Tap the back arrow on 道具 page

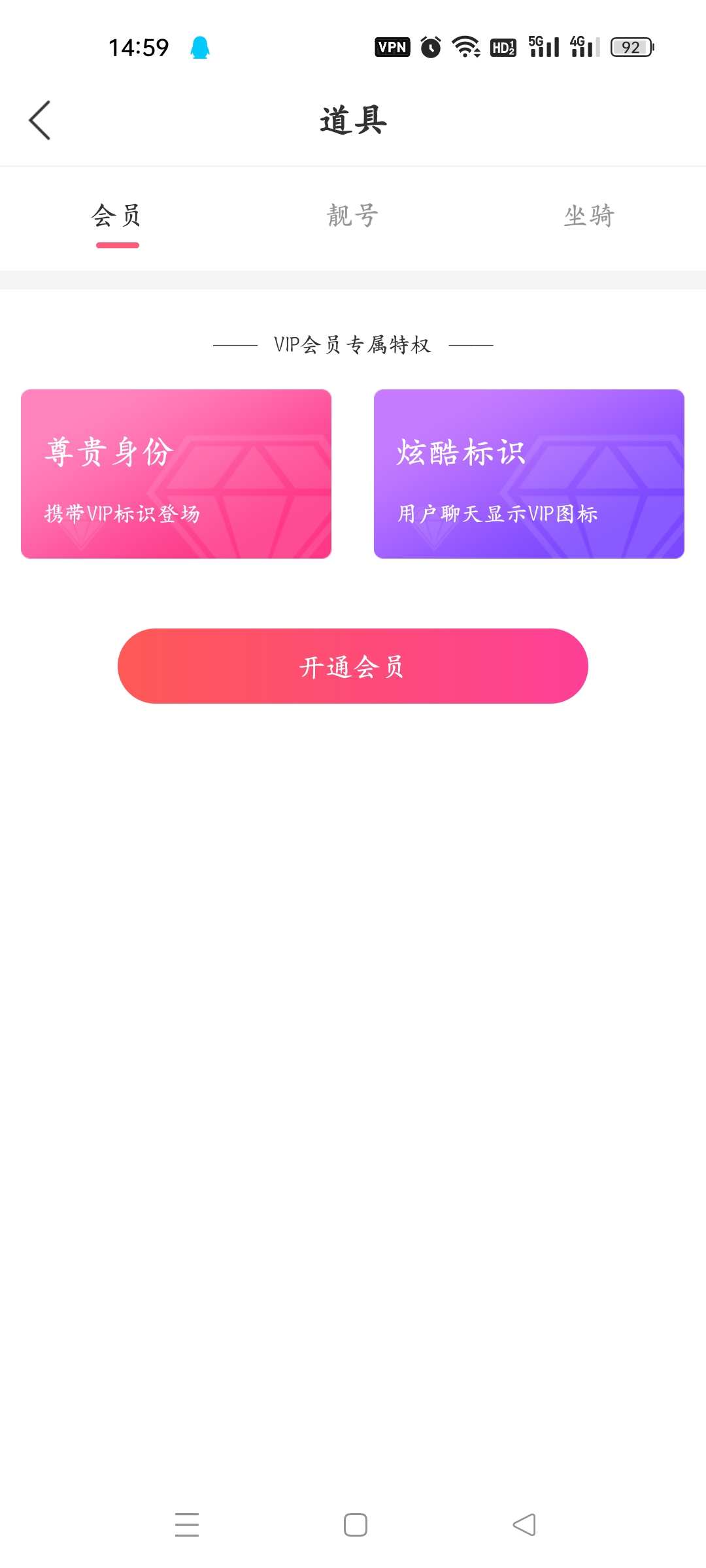41,120
